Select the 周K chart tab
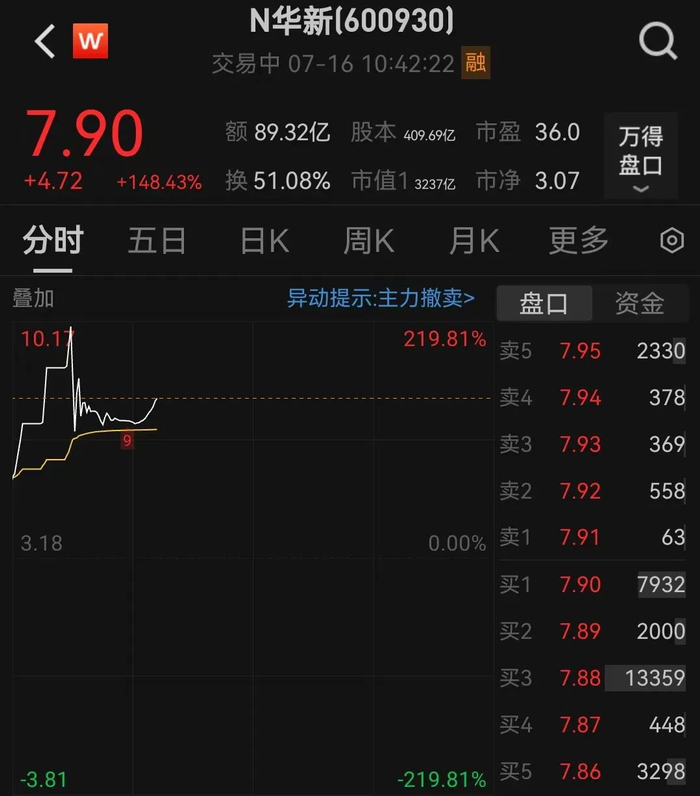This screenshot has width=700, height=796. pyautogui.click(x=369, y=241)
